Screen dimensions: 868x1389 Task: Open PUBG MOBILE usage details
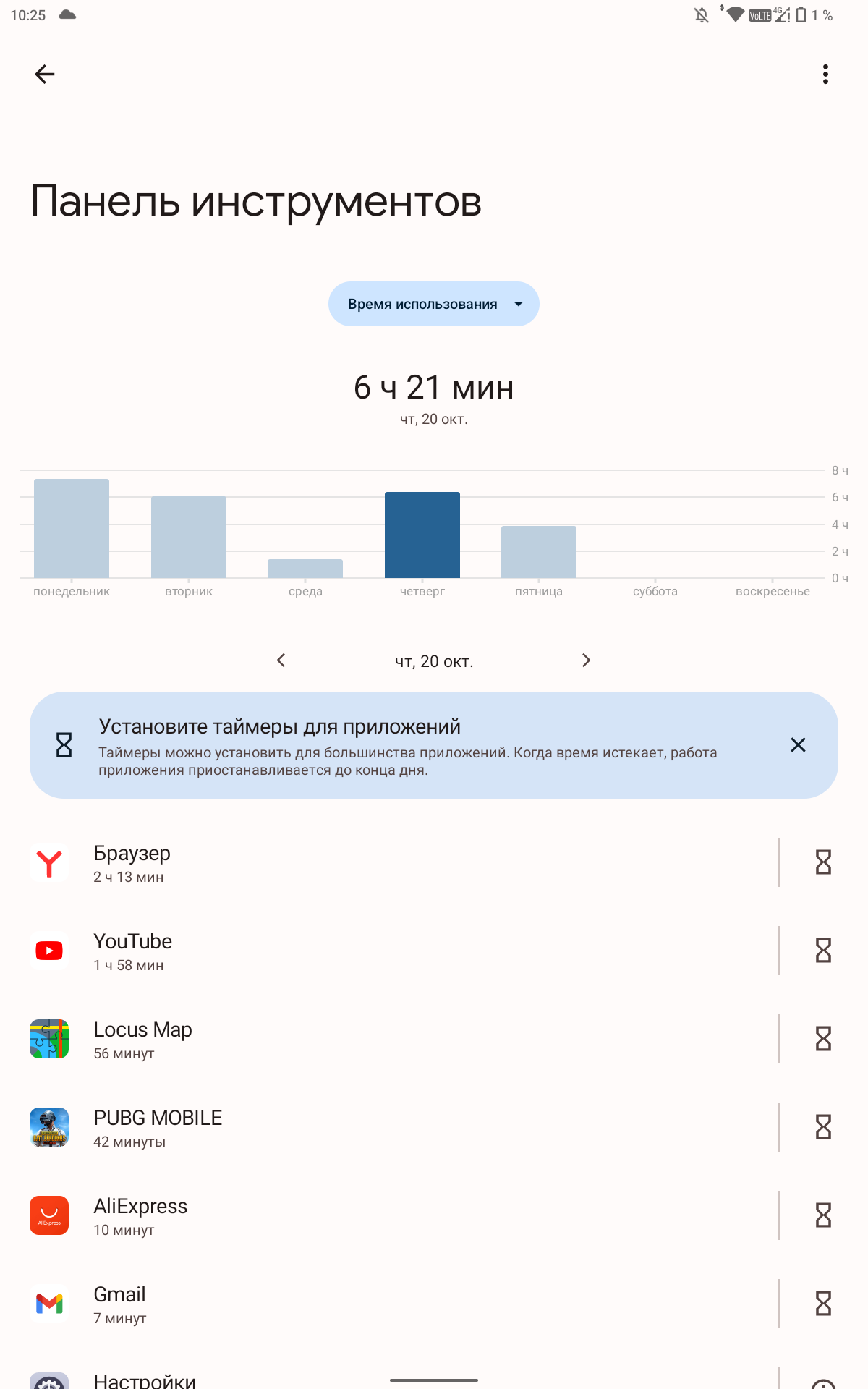pos(362,1128)
